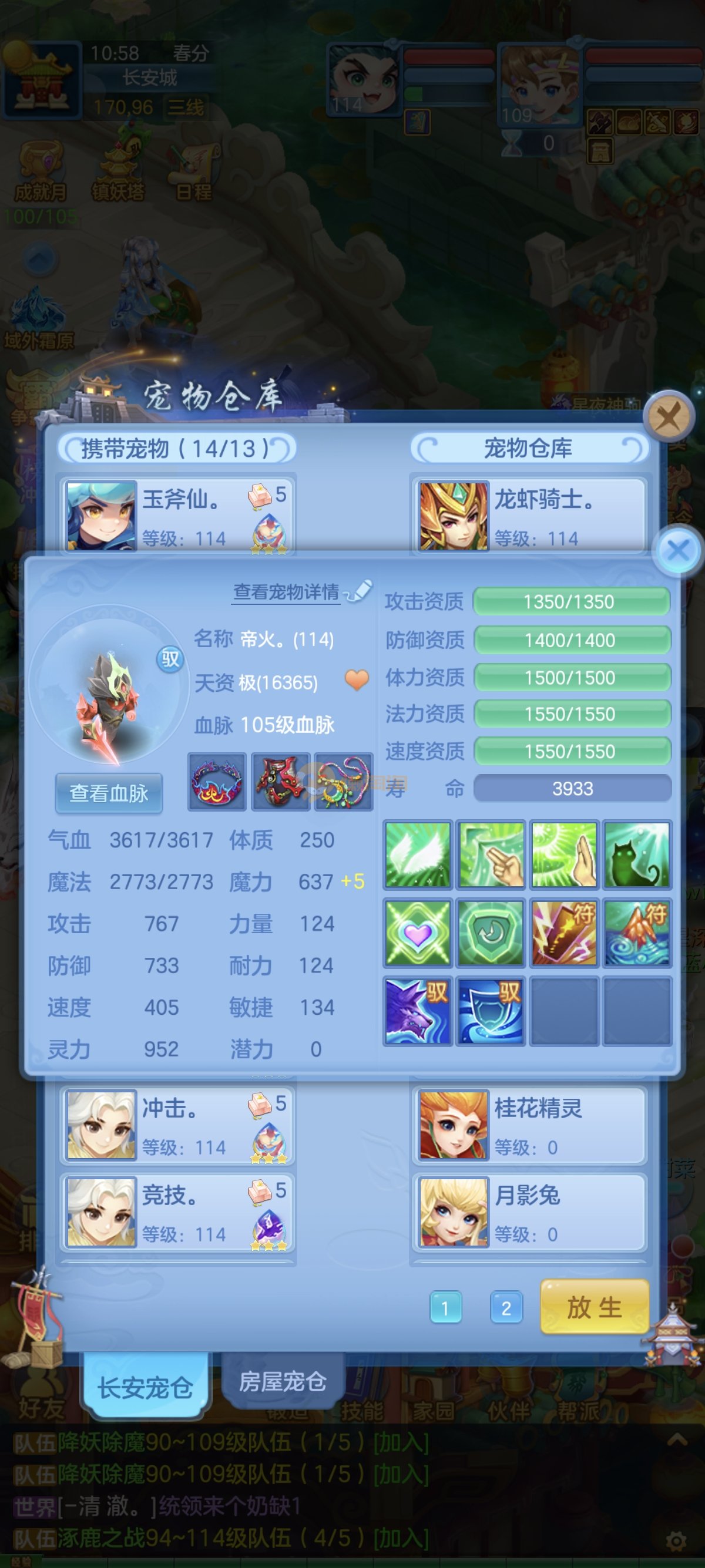The height and width of the screenshot is (1568, 705).
Task: Select pet 竞技 in carried list
Action: point(177,1212)
